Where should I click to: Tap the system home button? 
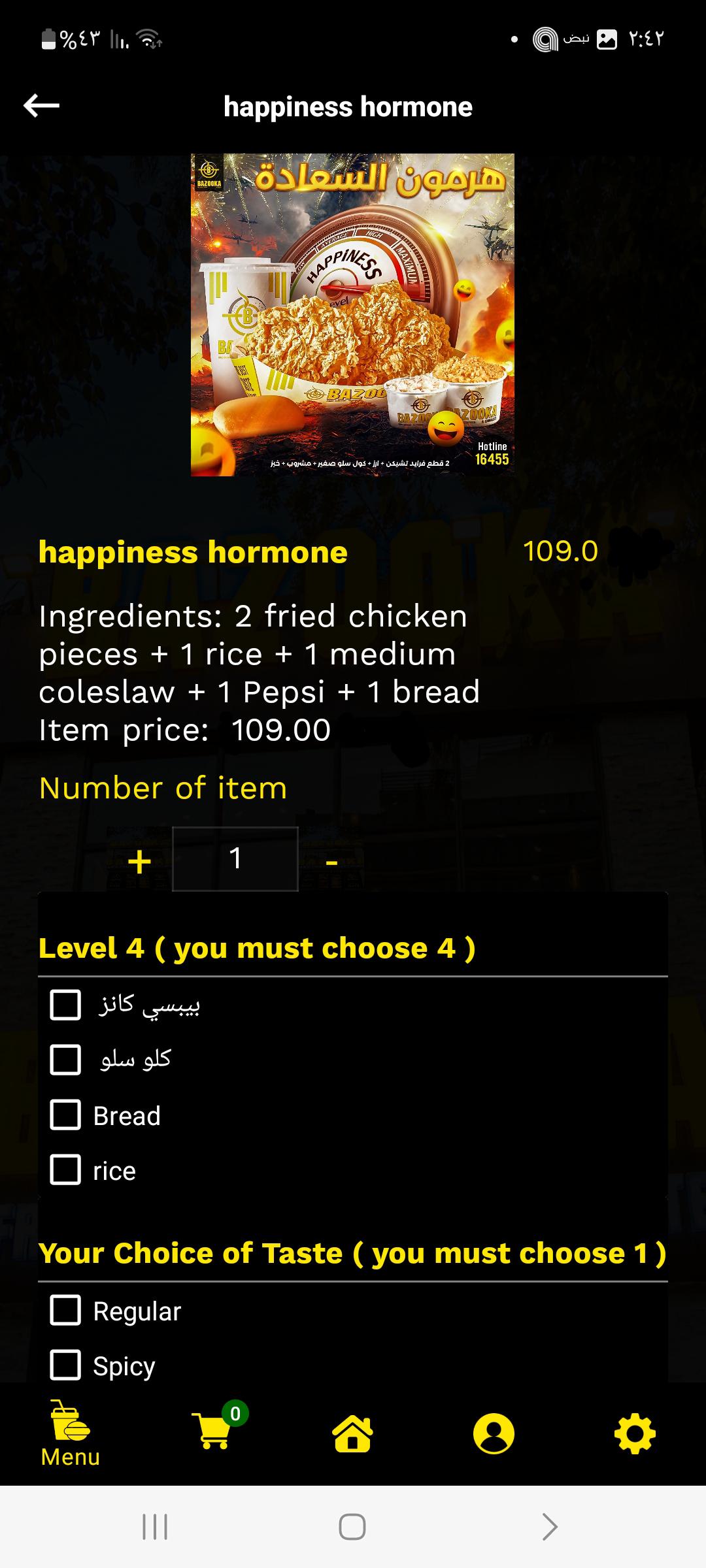click(x=352, y=1527)
